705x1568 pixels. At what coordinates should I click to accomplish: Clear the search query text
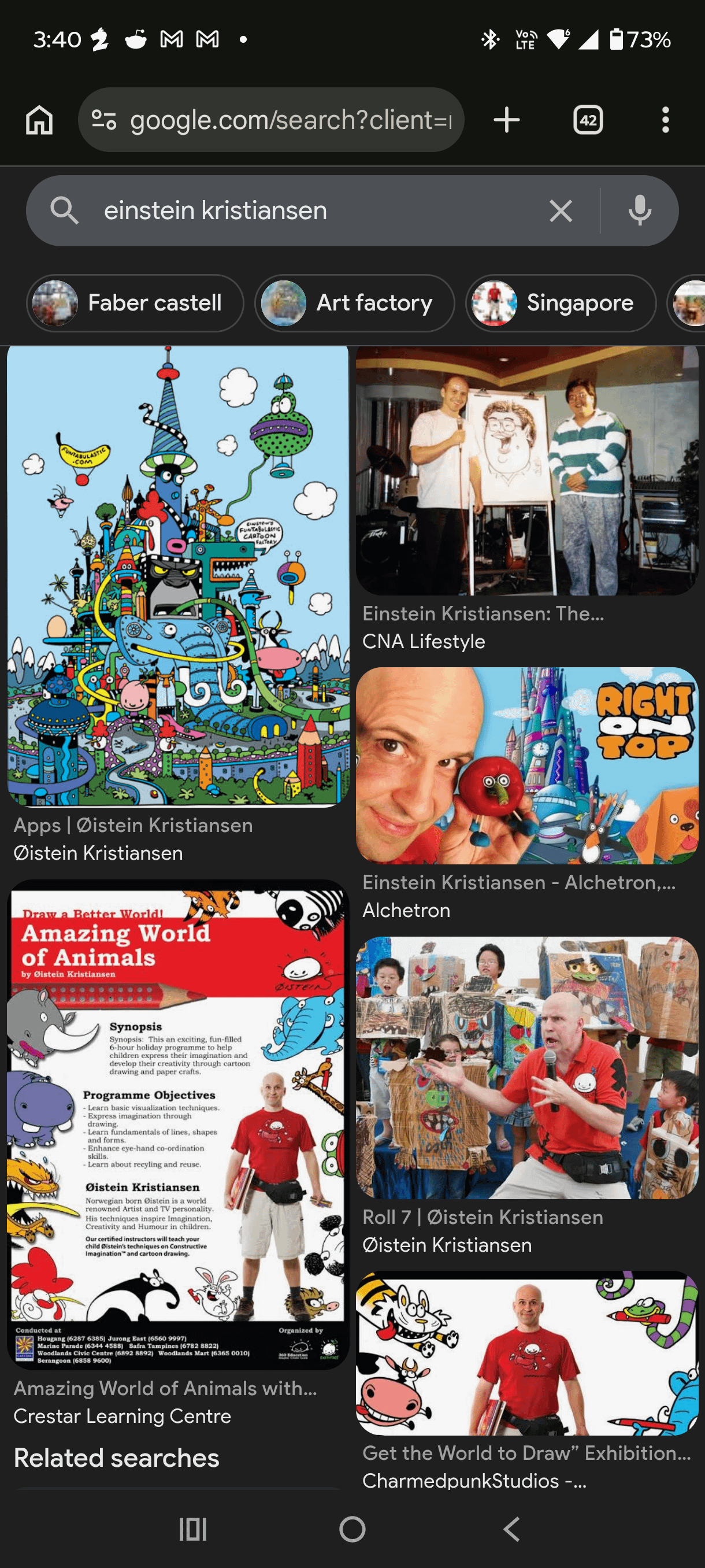(x=560, y=211)
